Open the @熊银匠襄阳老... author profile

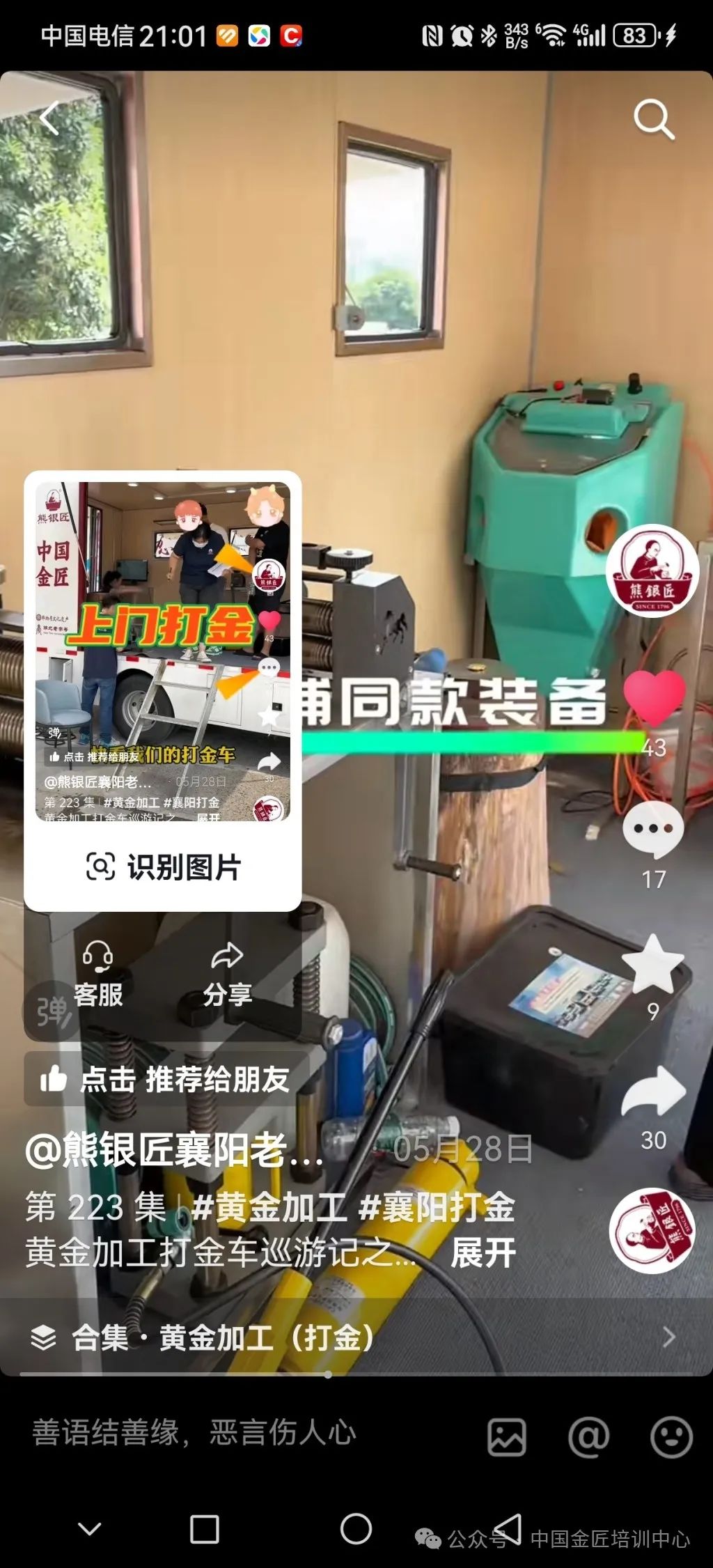pyautogui.click(x=174, y=1149)
